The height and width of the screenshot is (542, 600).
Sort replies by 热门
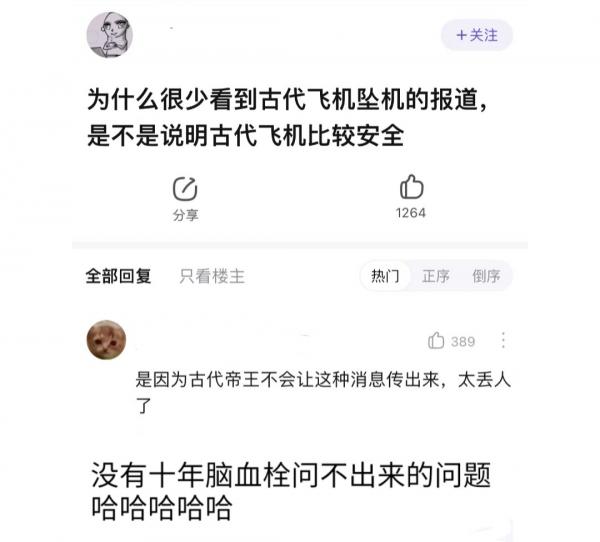(x=385, y=276)
